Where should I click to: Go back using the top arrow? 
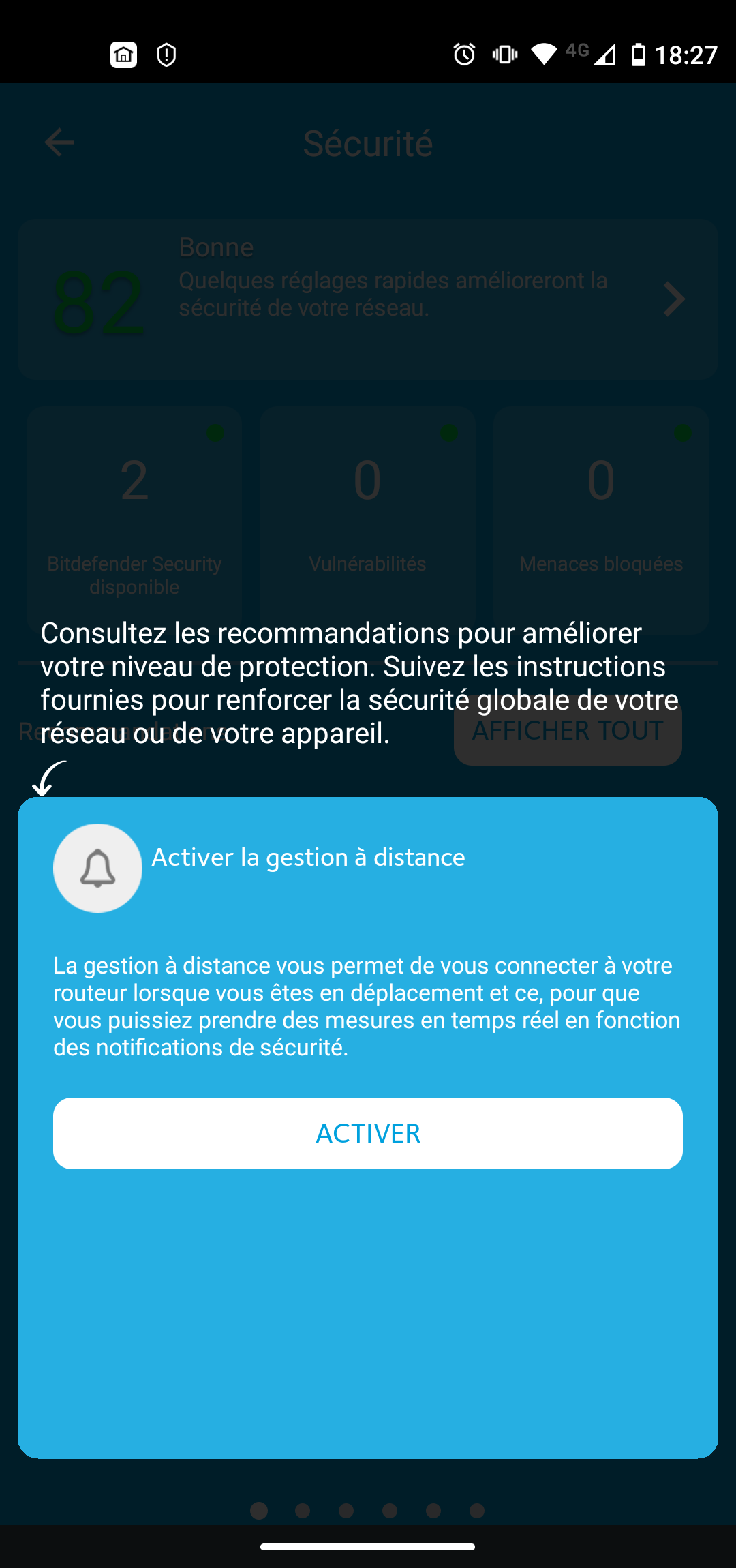pos(59,142)
